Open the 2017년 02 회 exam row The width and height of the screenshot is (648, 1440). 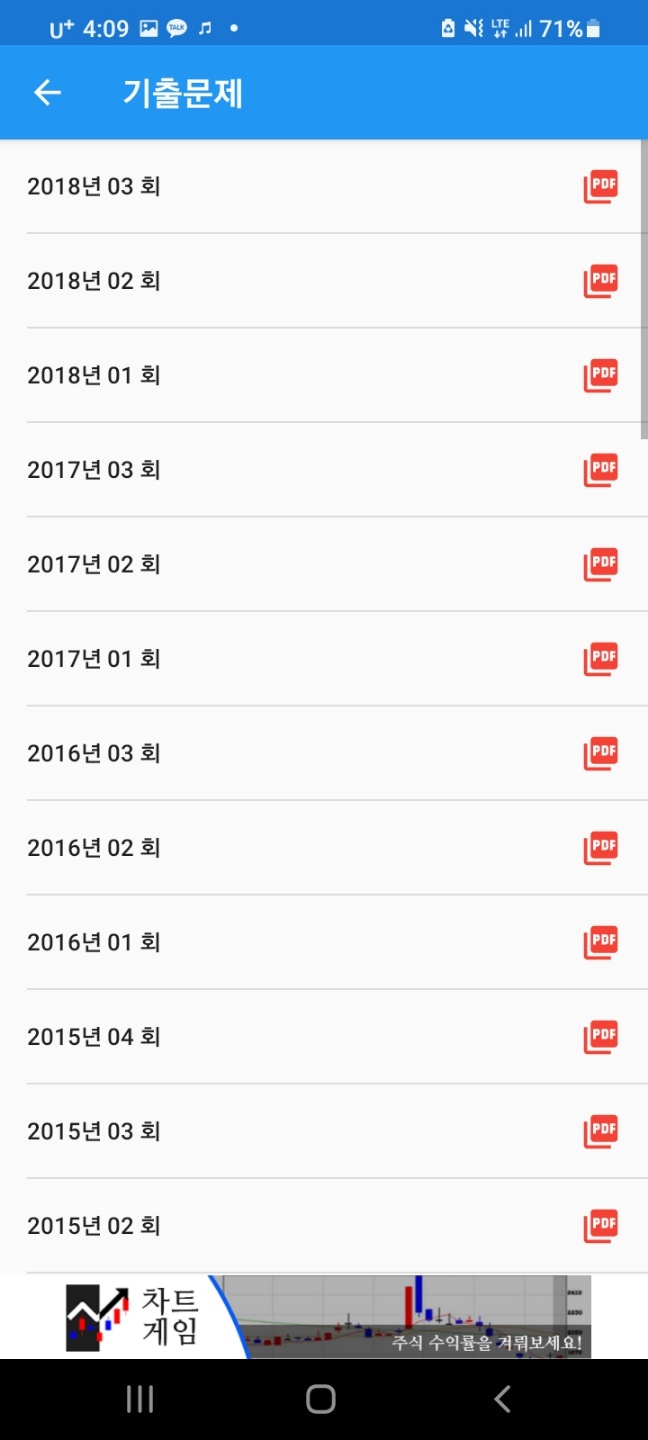click(x=324, y=565)
